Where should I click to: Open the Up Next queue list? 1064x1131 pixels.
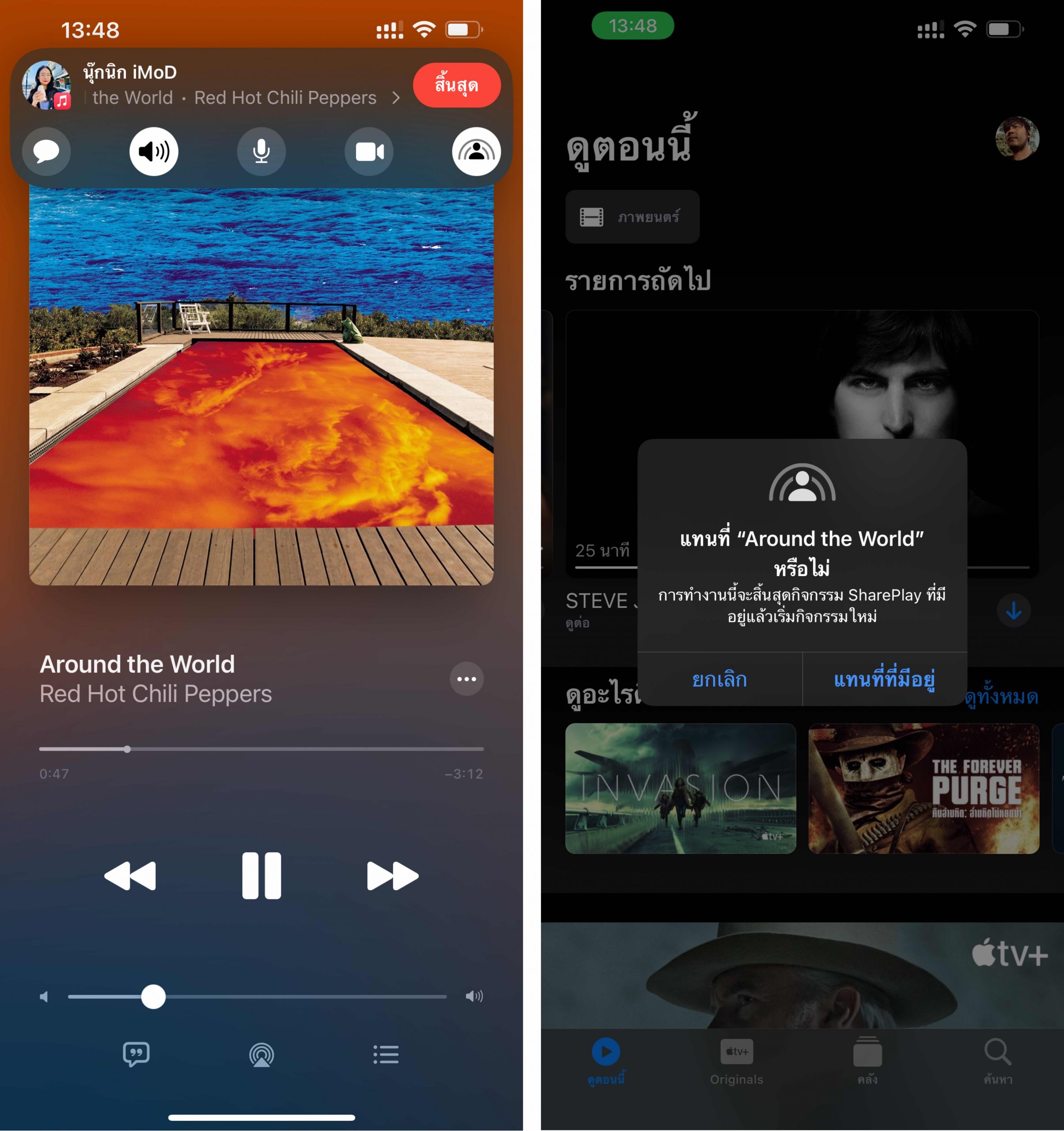coord(386,1054)
